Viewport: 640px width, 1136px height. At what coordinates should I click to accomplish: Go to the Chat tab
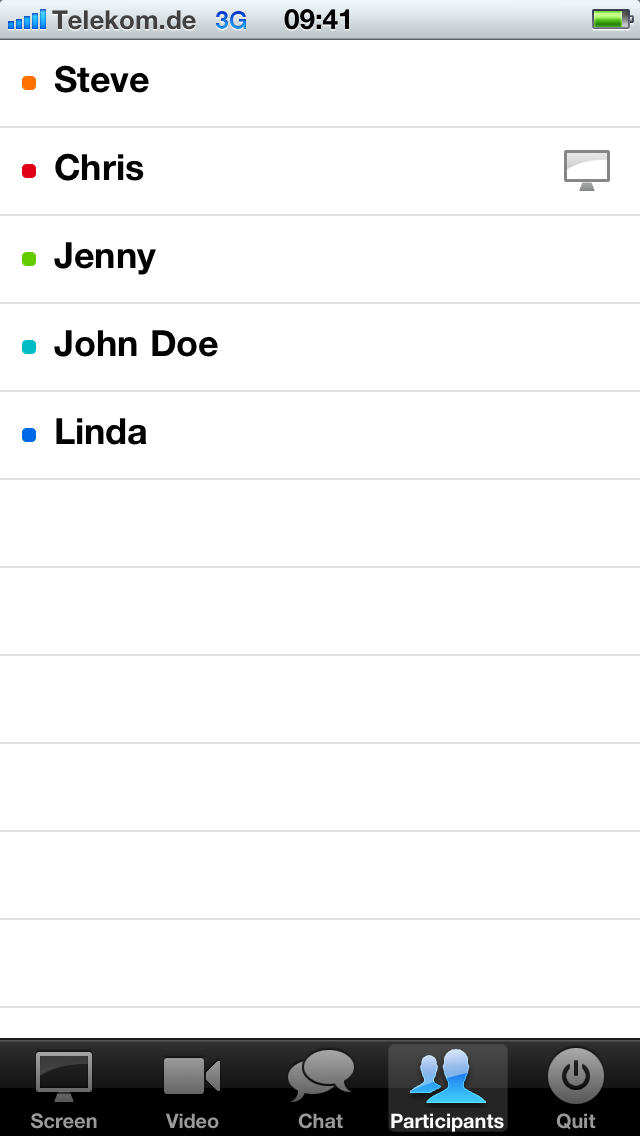[x=320, y=1089]
